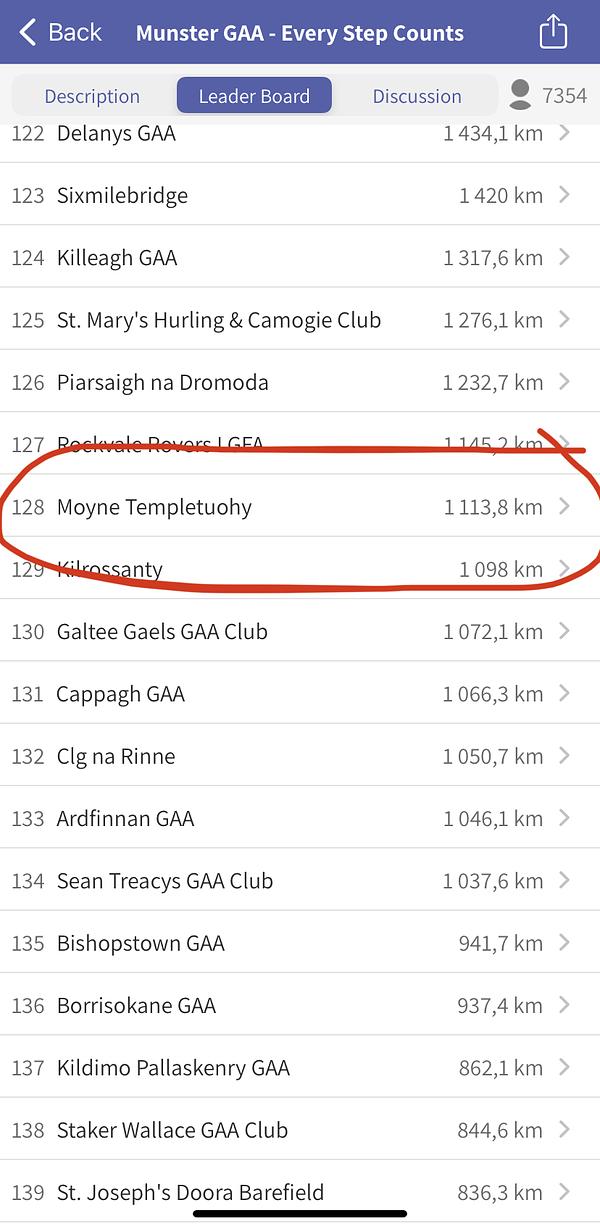Screen dimensions: 600x1229
Task: Open the Cappagh GAA row
Action: (x=300, y=693)
